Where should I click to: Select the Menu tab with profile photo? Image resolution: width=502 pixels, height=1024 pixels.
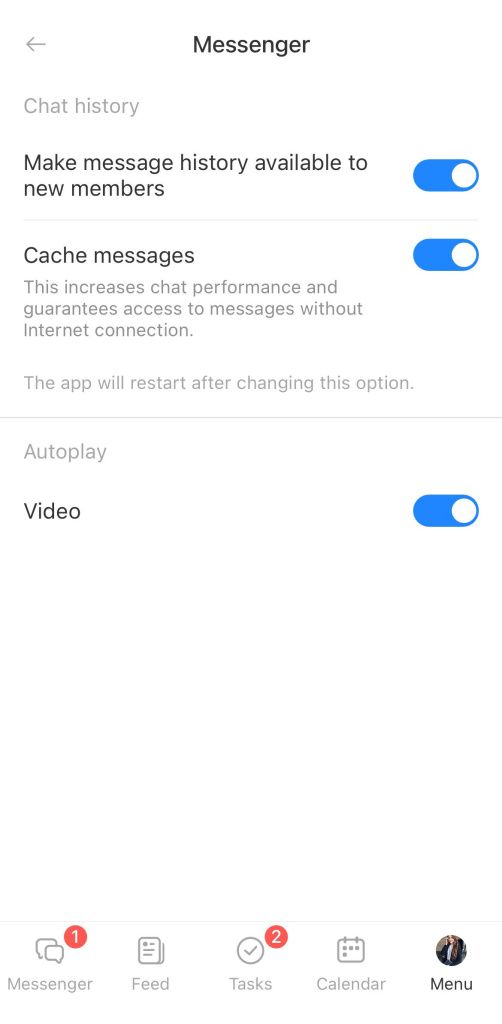coord(451,962)
